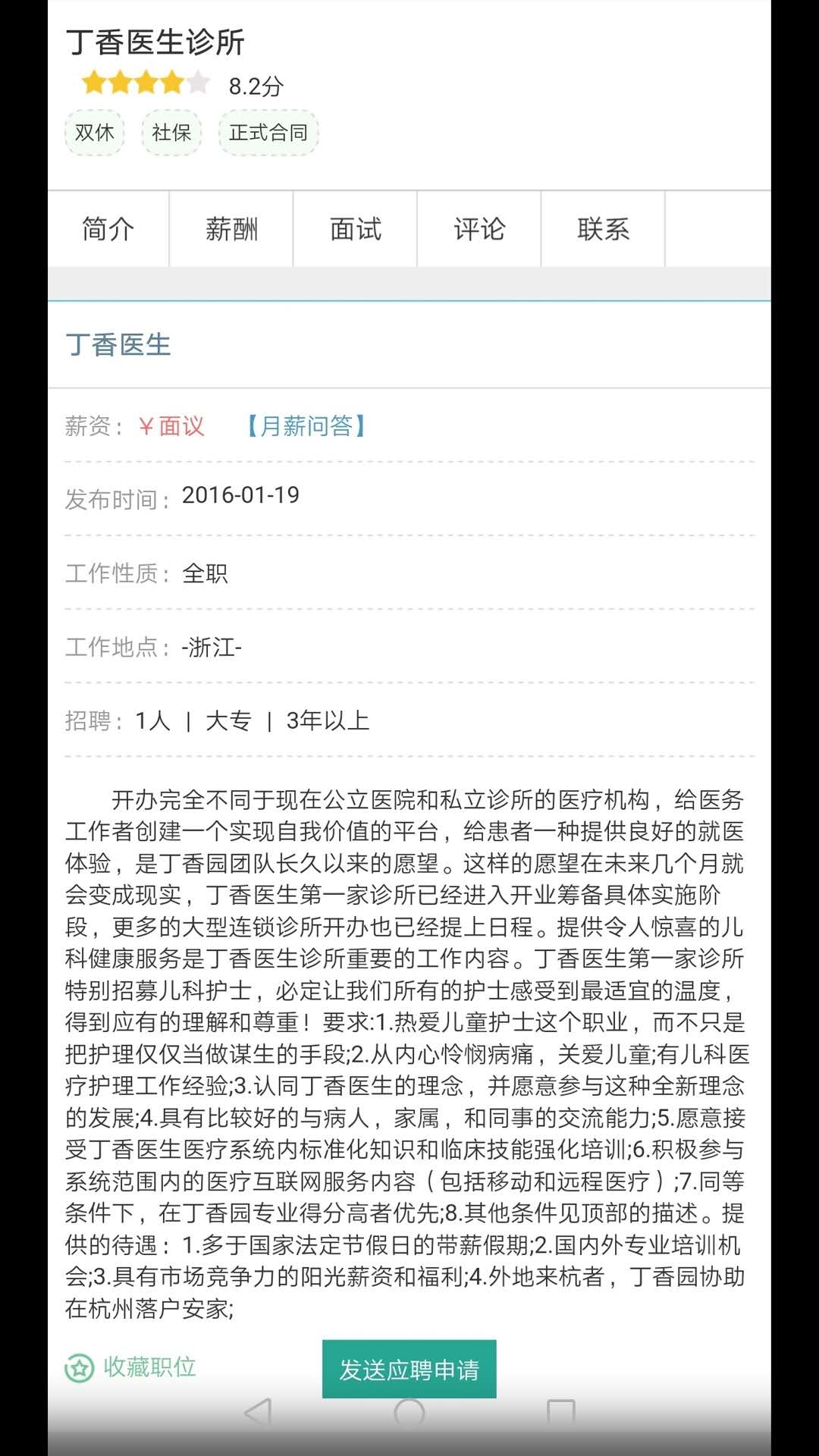This screenshot has height=1456, width=819.
Task: Tap the 丁香医生 company link
Action: point(118,345)
